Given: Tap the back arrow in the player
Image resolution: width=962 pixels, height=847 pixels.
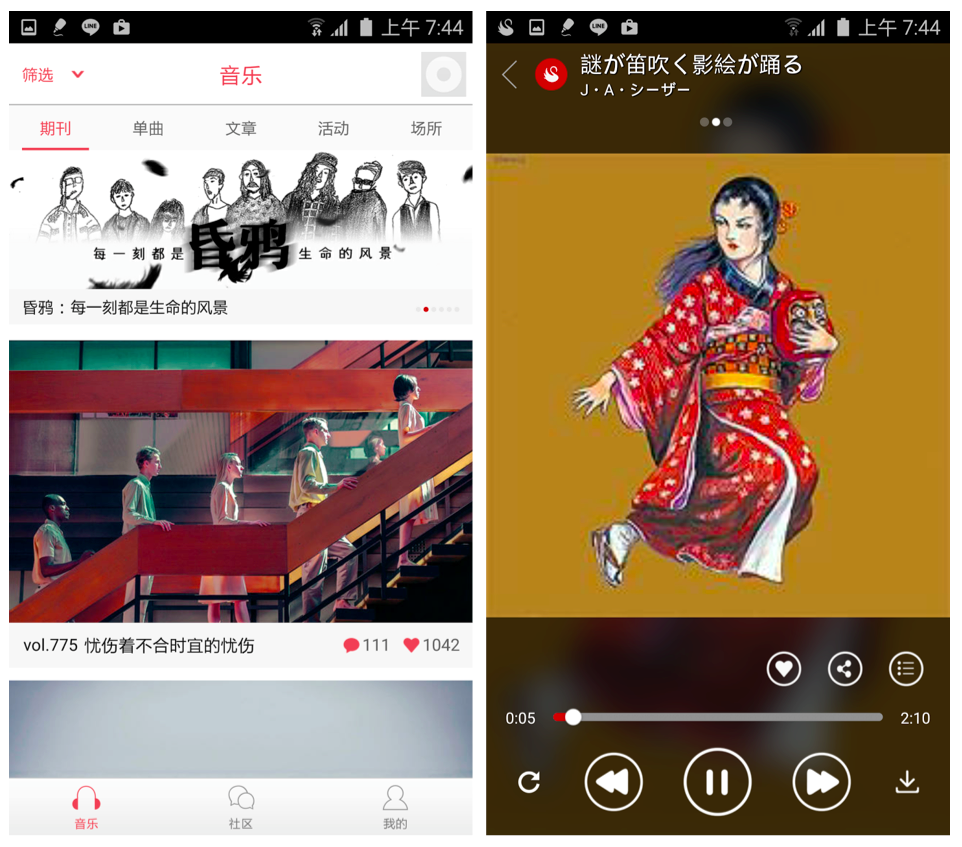Looking at the screenshot, I should click(x=510, y=75).
